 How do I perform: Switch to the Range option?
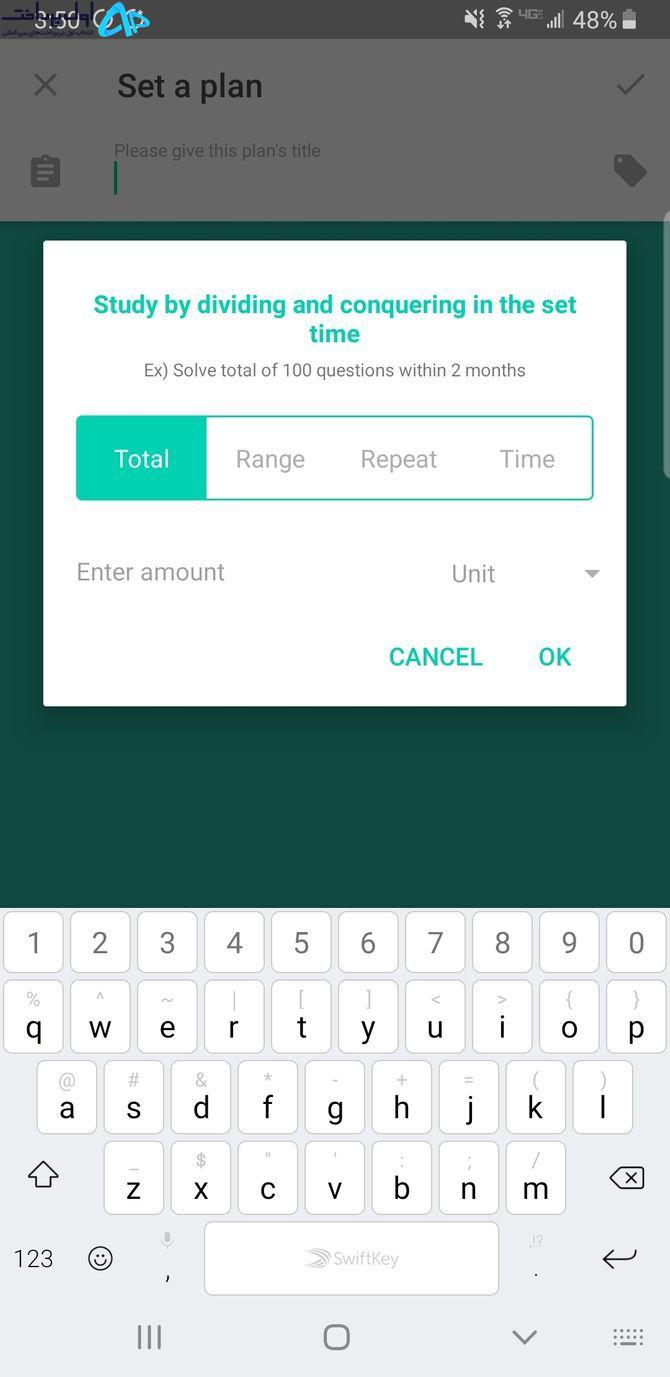point(270,459)
